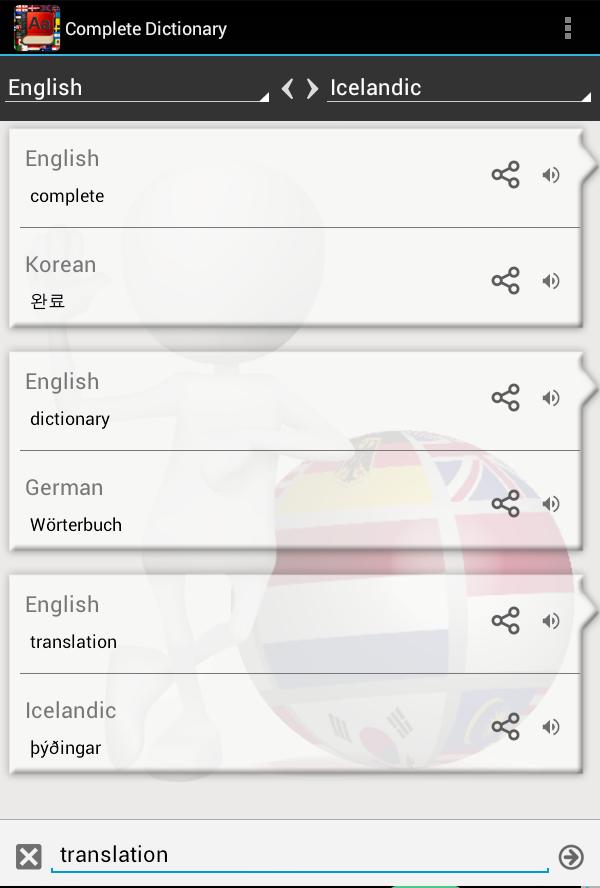Listen to the Icelandic word þýðingar
600x888 pixels.
coord(551,726)
